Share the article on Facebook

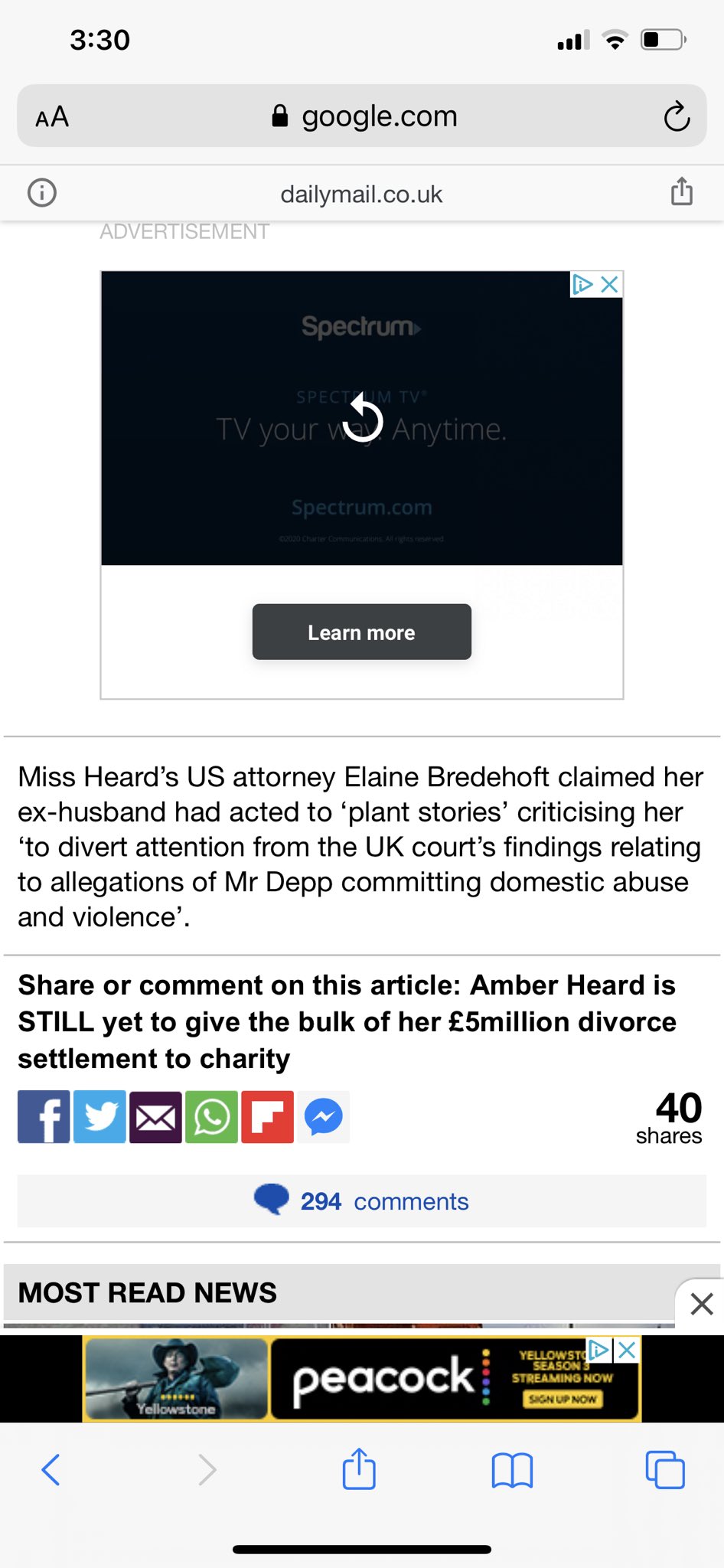[x=44, y=1117]
